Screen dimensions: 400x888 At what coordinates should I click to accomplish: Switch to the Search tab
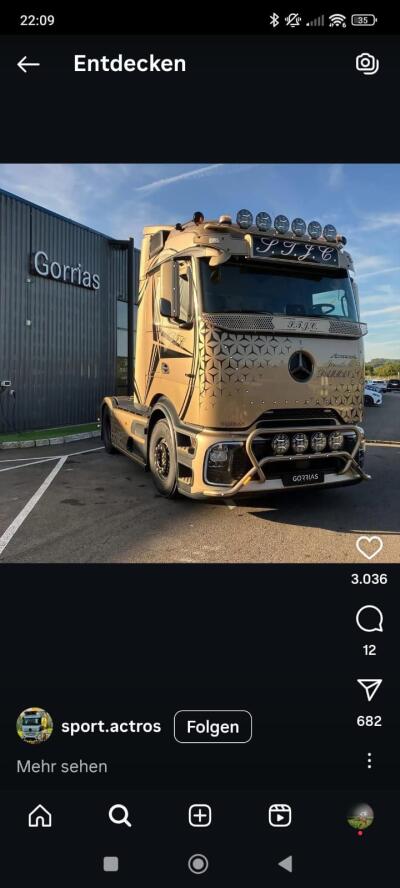point(120,816)
